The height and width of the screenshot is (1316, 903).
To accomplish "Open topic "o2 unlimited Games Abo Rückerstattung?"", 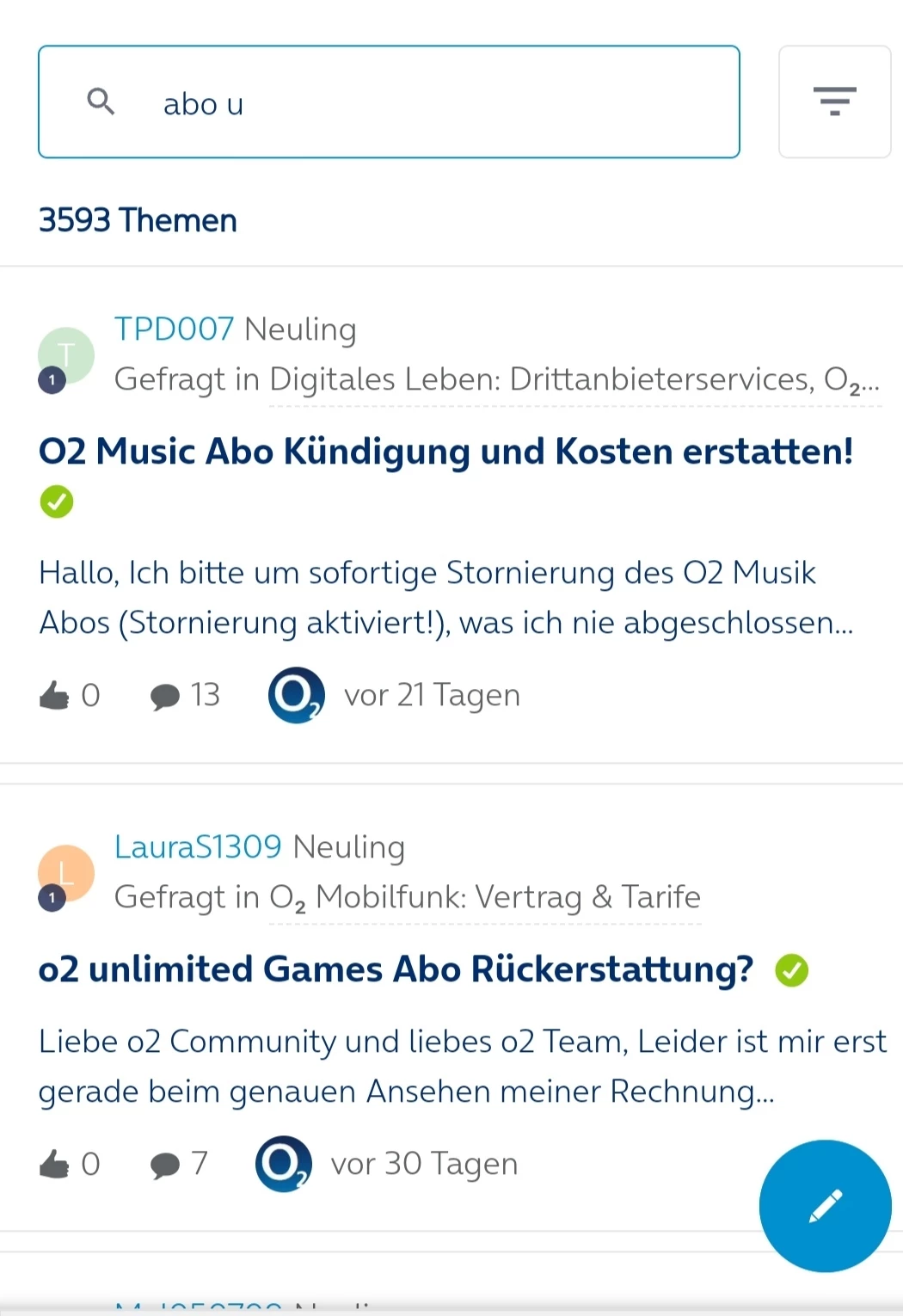I will [396, 969].
